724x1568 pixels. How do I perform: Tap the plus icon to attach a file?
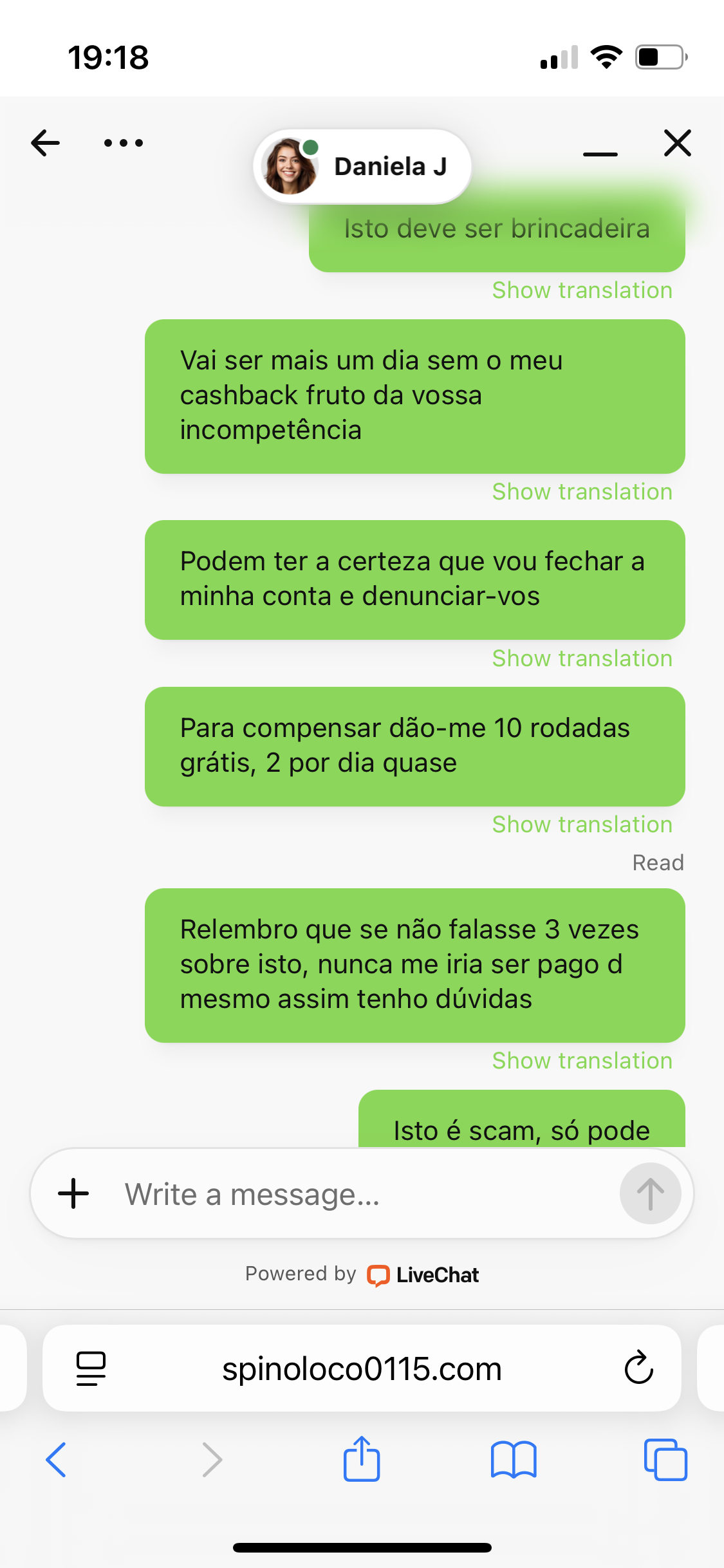point(73,1193)
